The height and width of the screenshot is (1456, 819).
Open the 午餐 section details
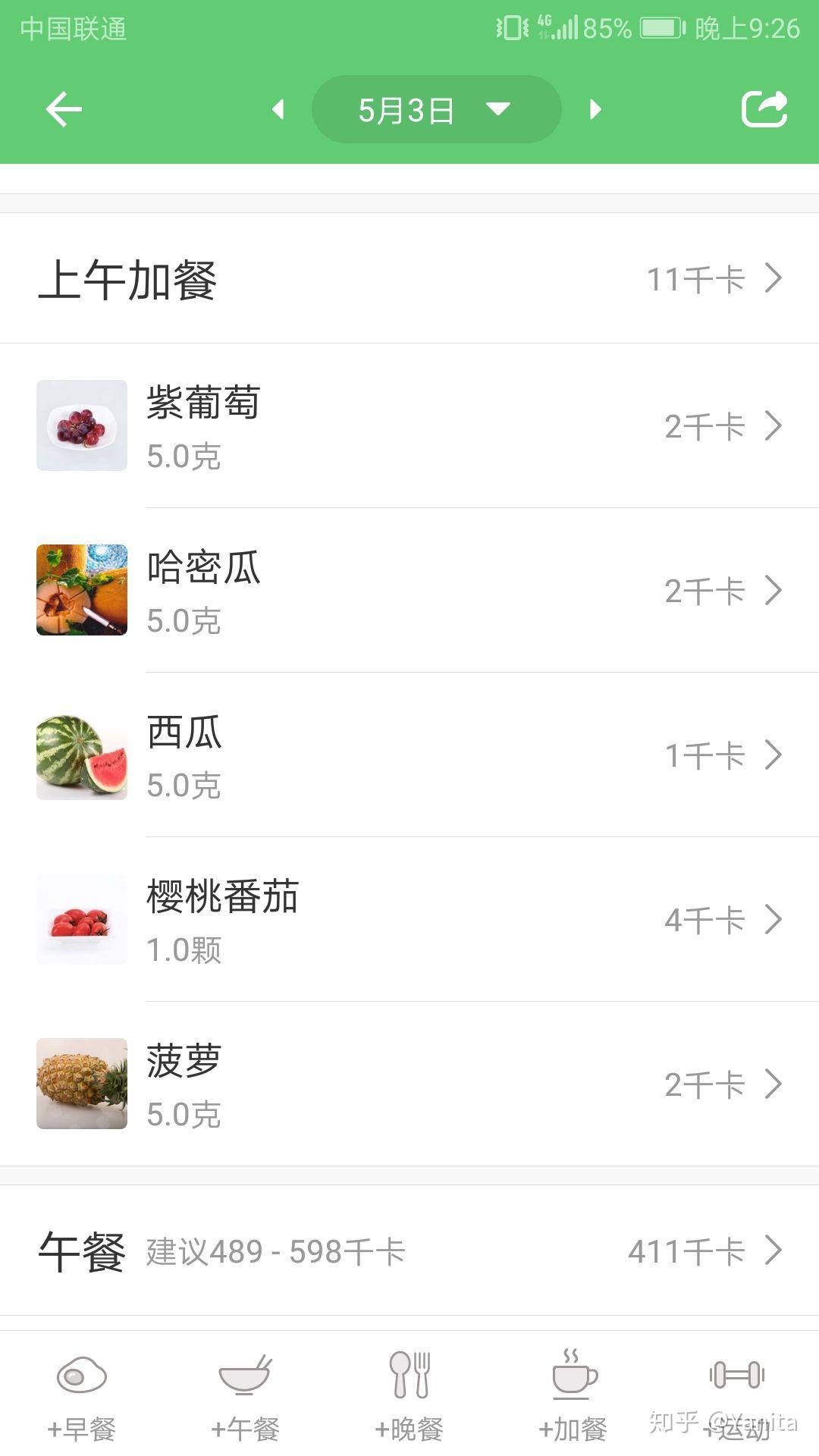(x=409, y=1251)
